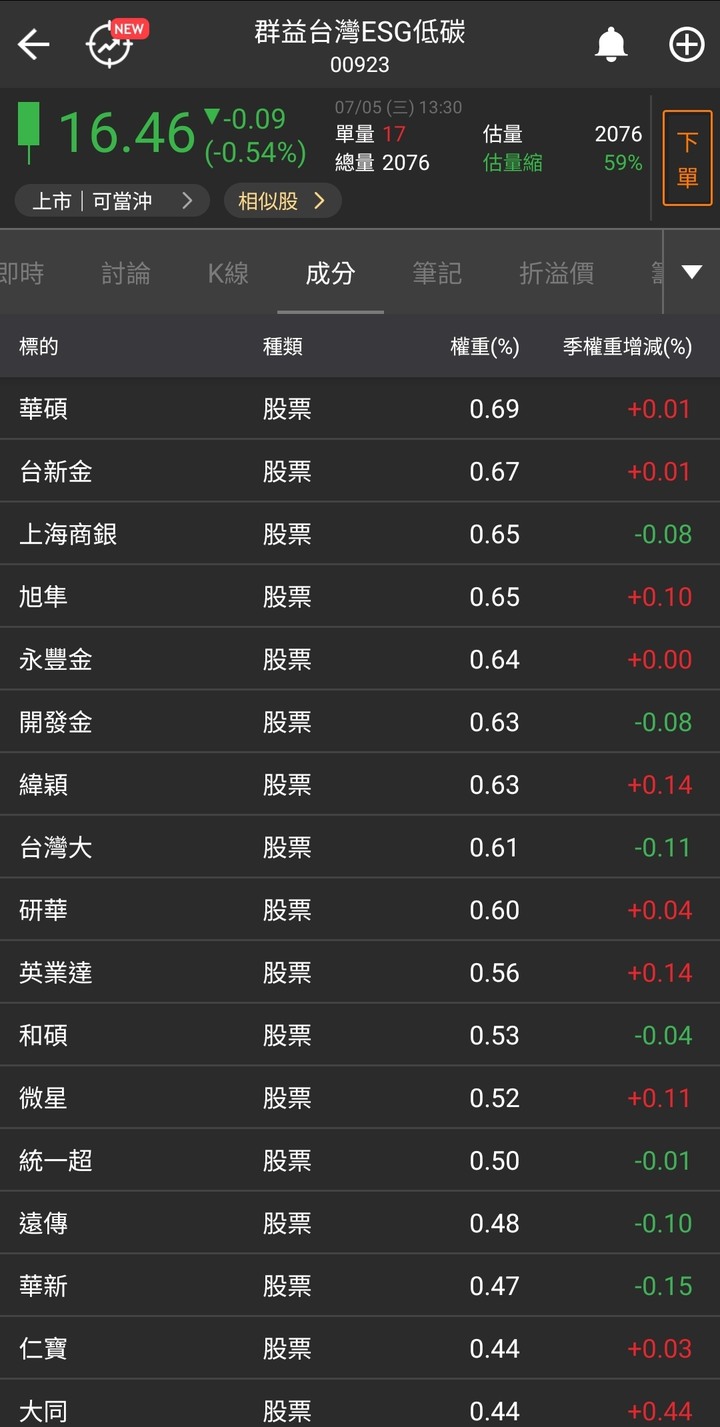Viewport: 720px width, 1427px height.
Task: Open the K線 chart tab
Action: tap(227, 271)
